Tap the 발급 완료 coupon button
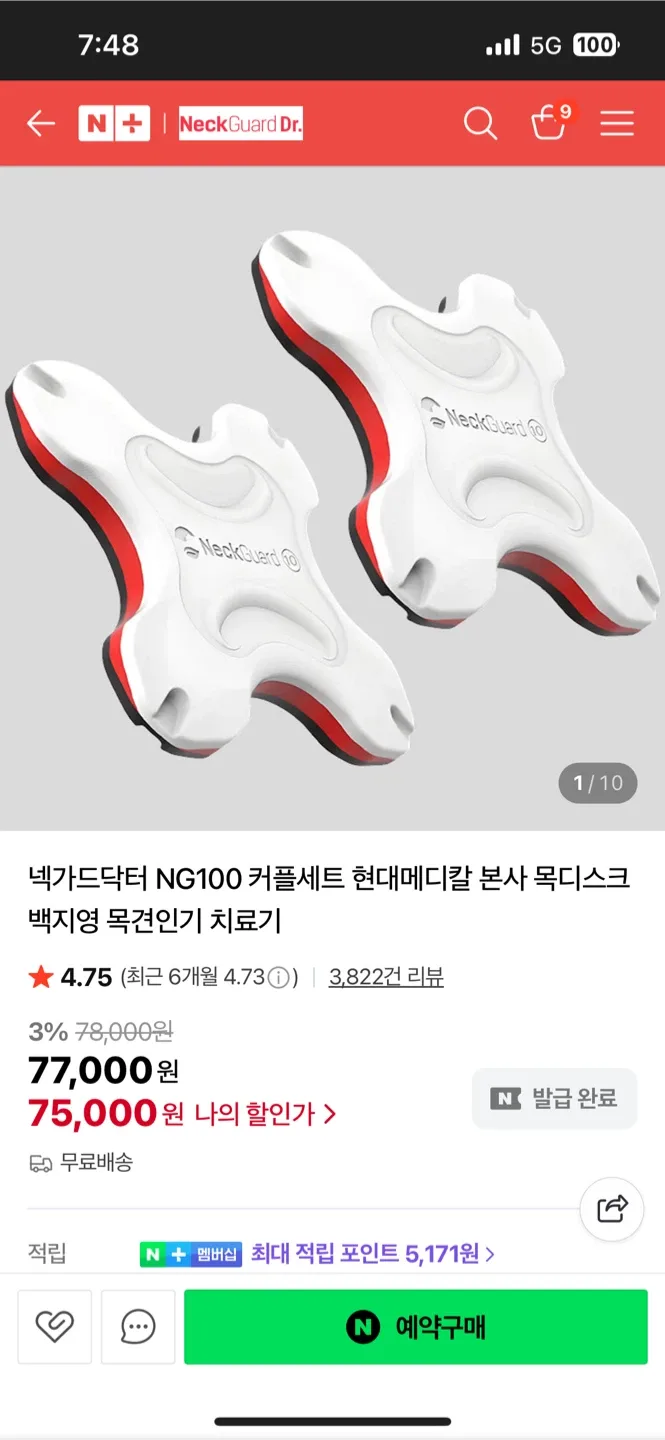 click(554, 1099)
